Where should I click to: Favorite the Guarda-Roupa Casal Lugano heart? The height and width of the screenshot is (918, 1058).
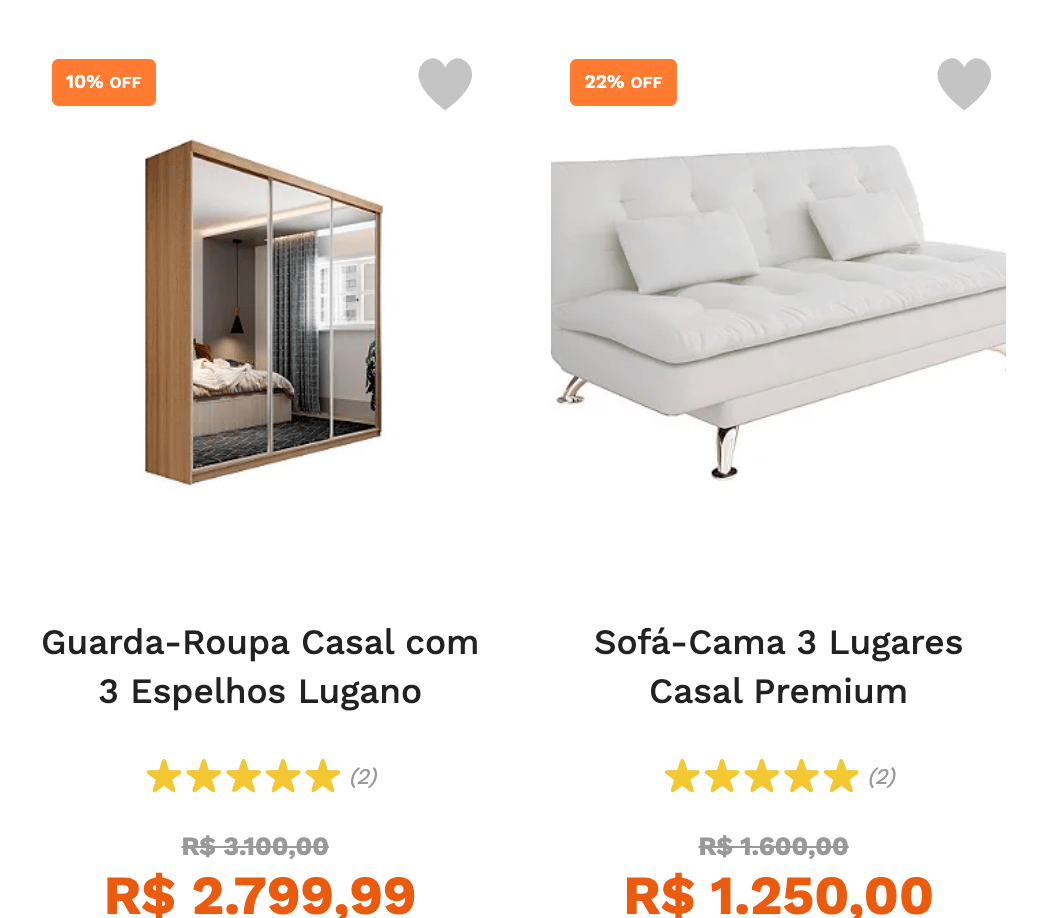[445, 83]
